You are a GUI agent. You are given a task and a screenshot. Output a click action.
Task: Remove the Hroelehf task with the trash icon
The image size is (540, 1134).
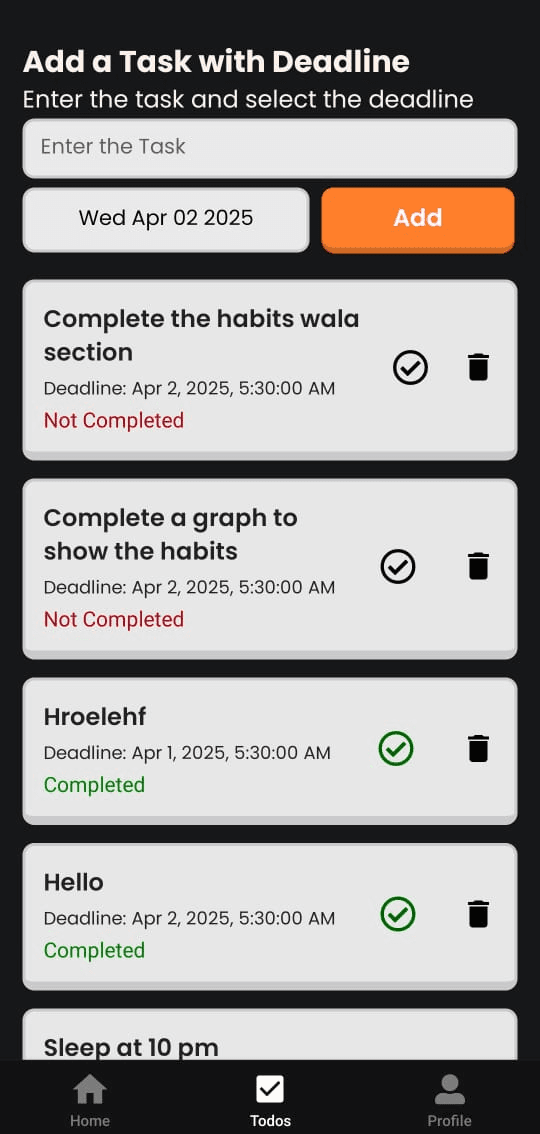pos(478,749)
